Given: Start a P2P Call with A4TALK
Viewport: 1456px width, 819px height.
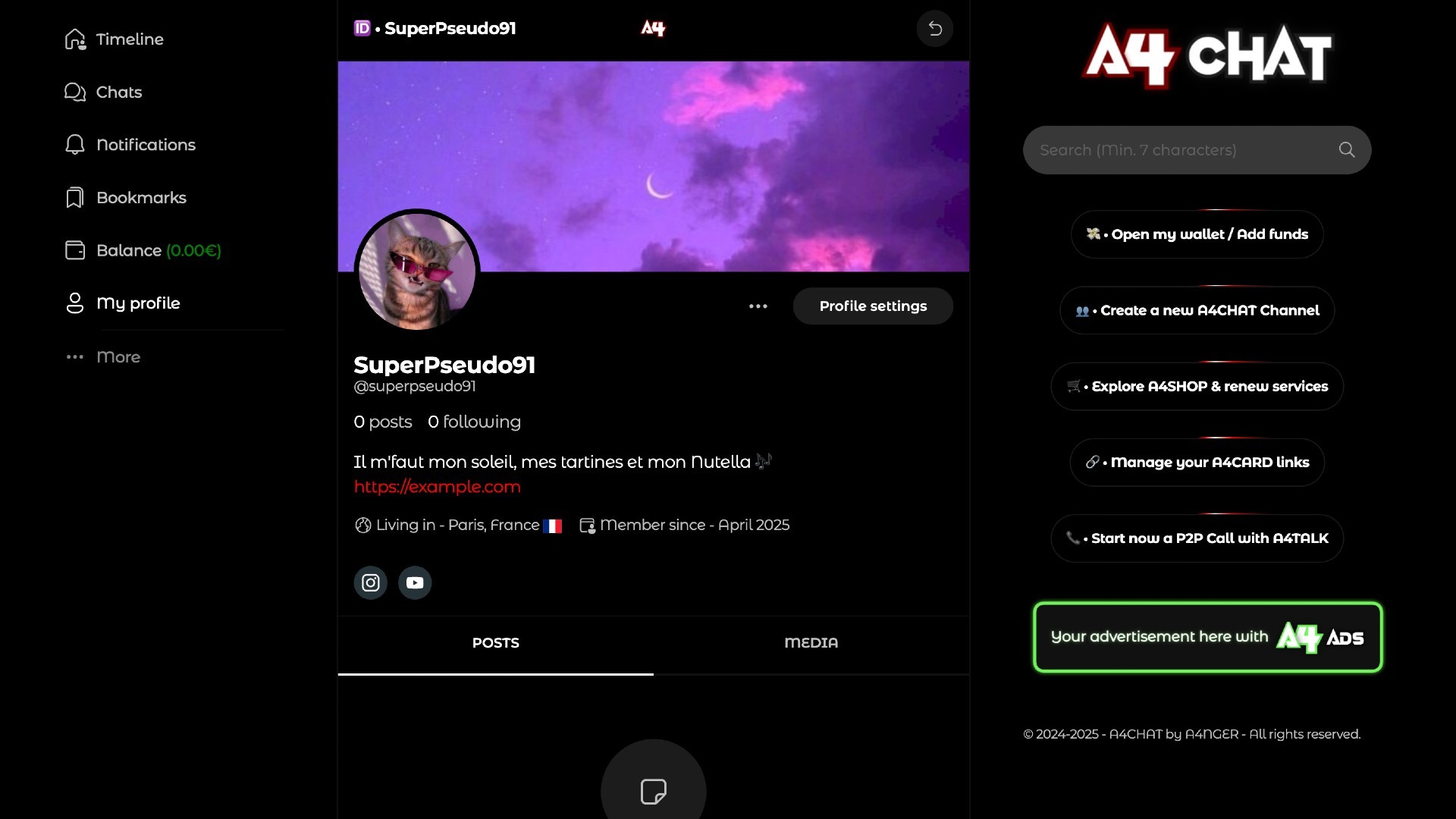Looking at the screenshot, I should pos(1197,538).
